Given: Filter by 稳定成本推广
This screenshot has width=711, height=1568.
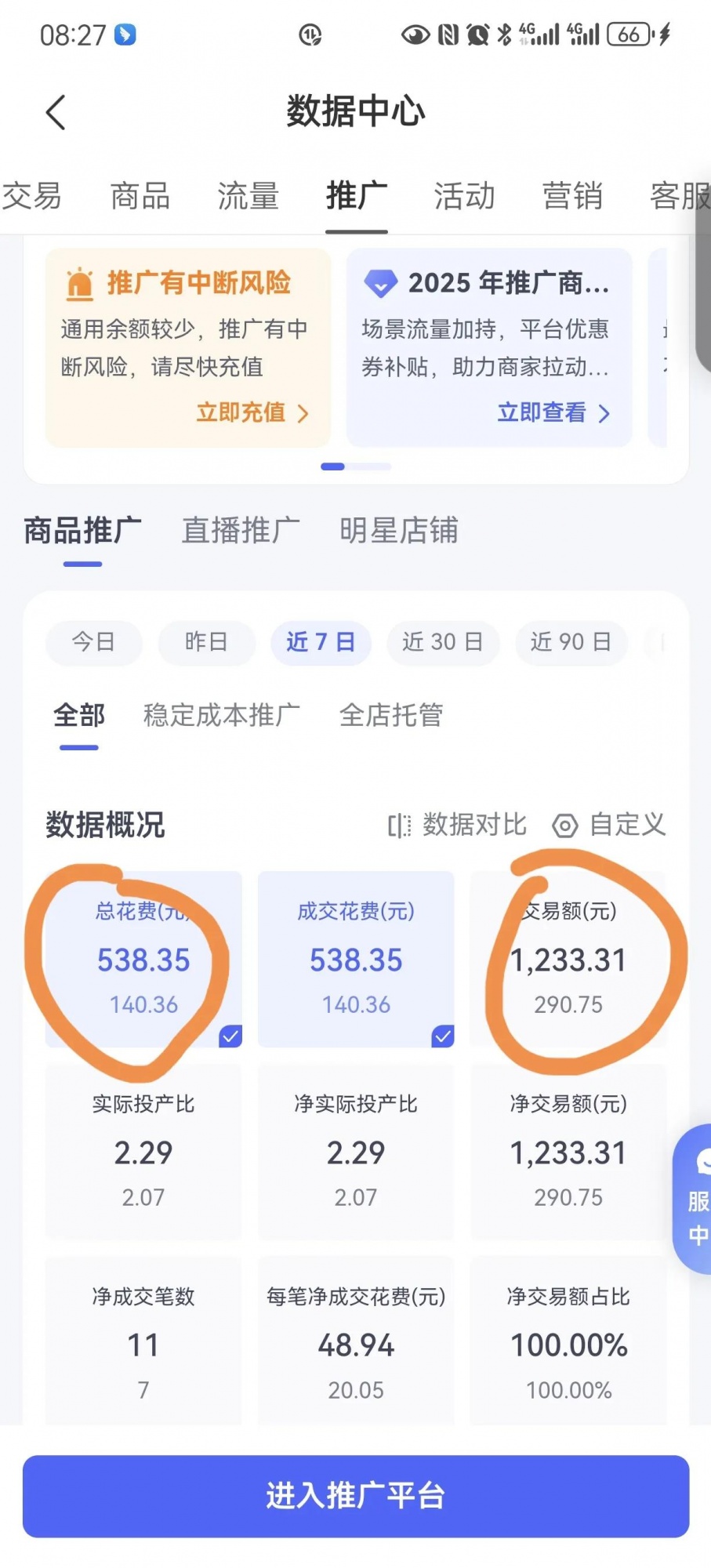Looking at the screenshot, I should pos(221,715).
